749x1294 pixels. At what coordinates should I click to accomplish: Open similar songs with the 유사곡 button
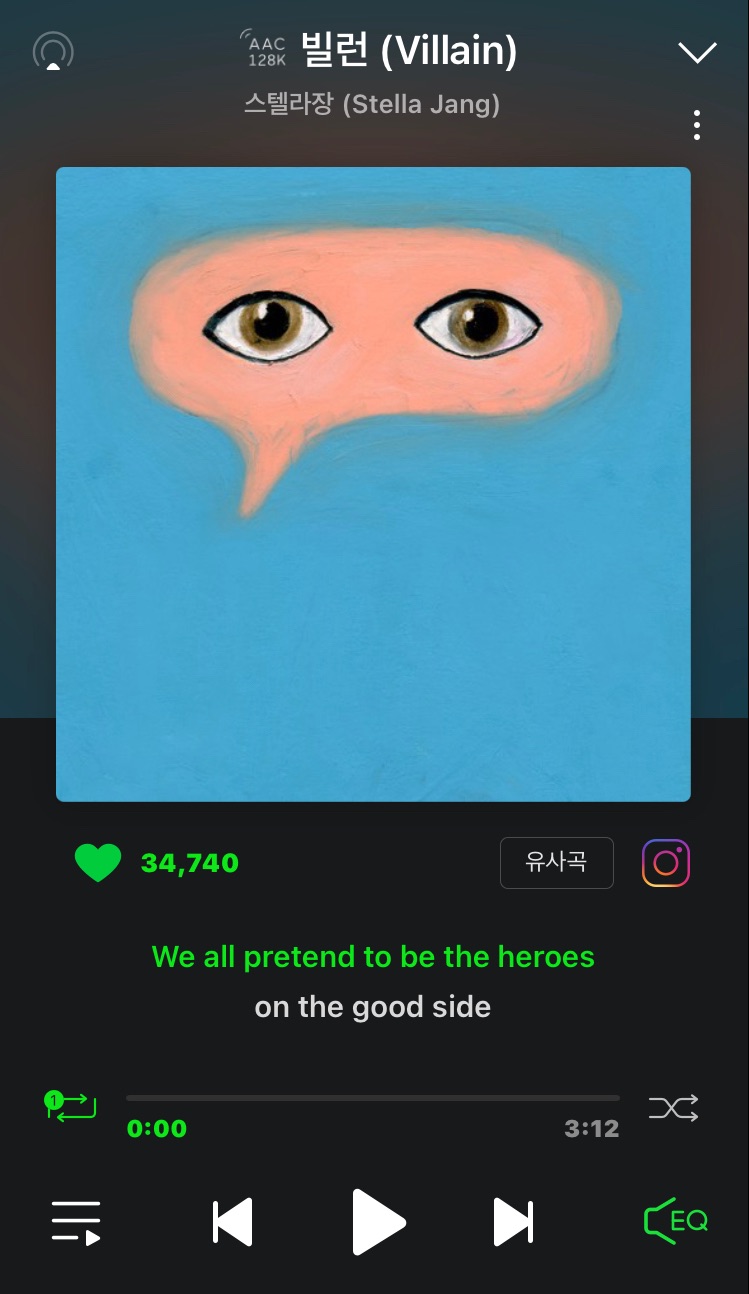coord(556,862)
